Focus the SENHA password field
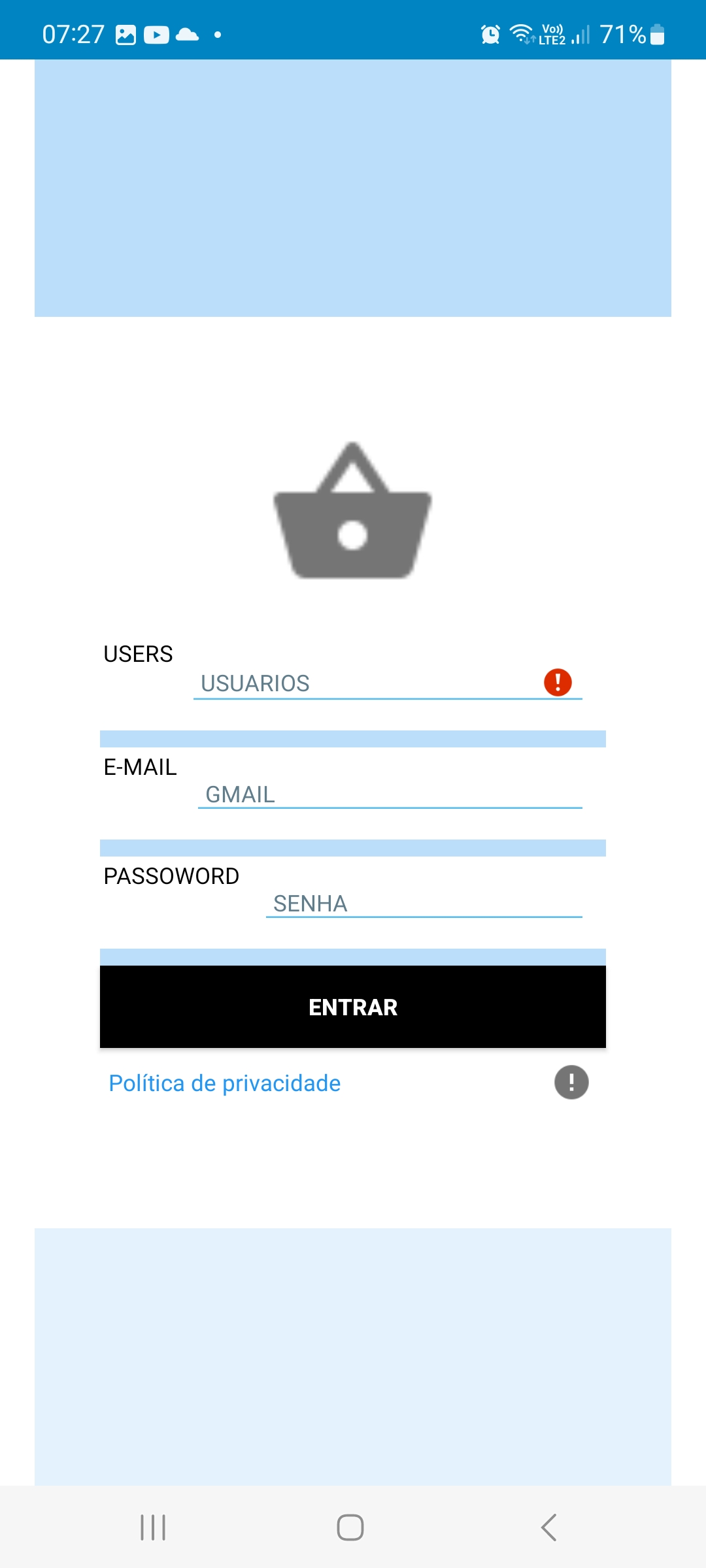The width and height of the screenshot is (706, 1568). click(424, 903)
